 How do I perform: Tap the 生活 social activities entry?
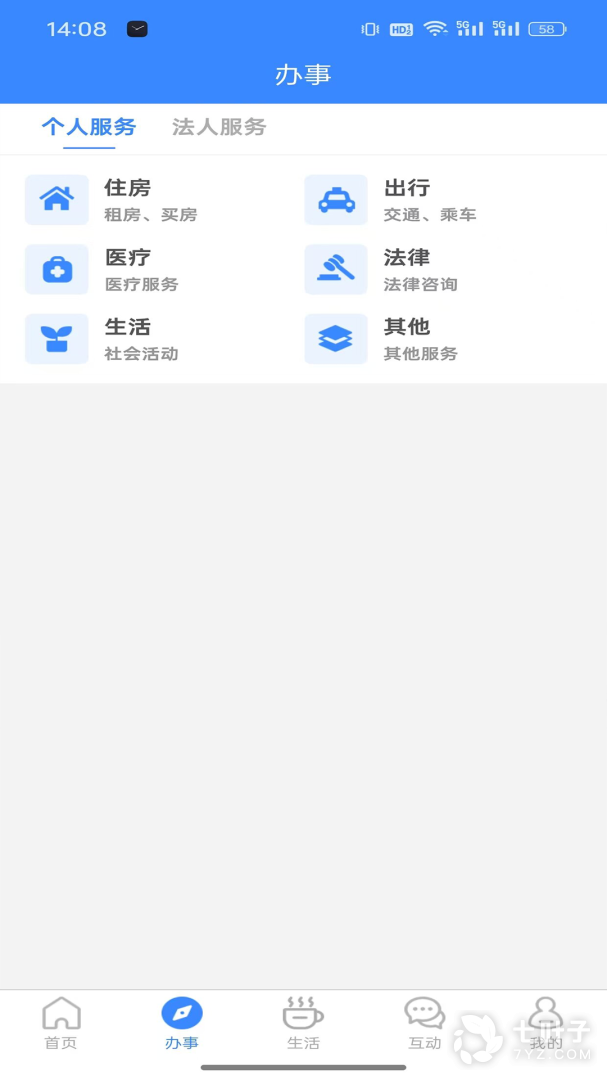110,339
